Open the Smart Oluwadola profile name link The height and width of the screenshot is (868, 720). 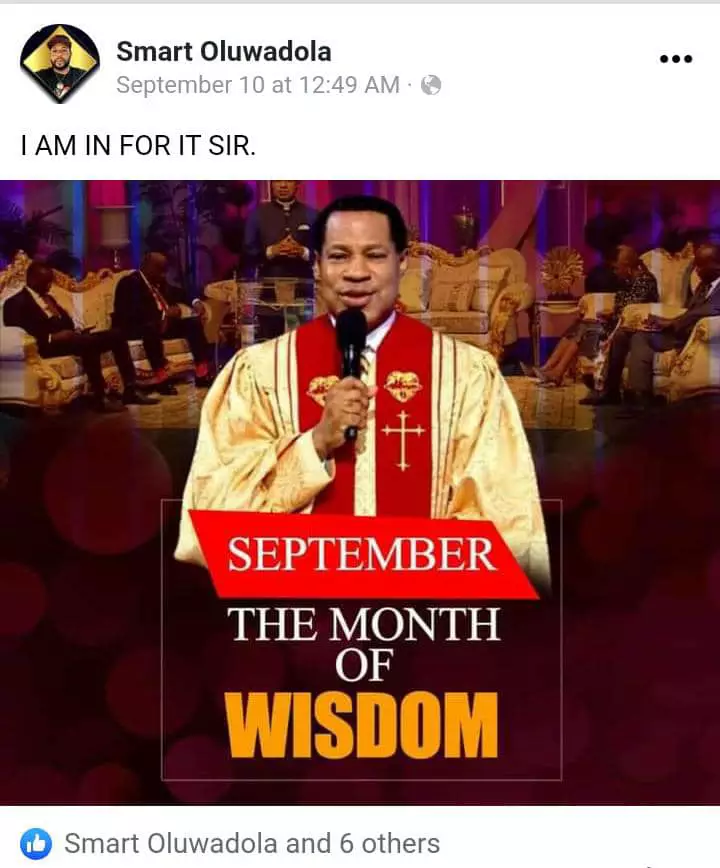(223, 51)
